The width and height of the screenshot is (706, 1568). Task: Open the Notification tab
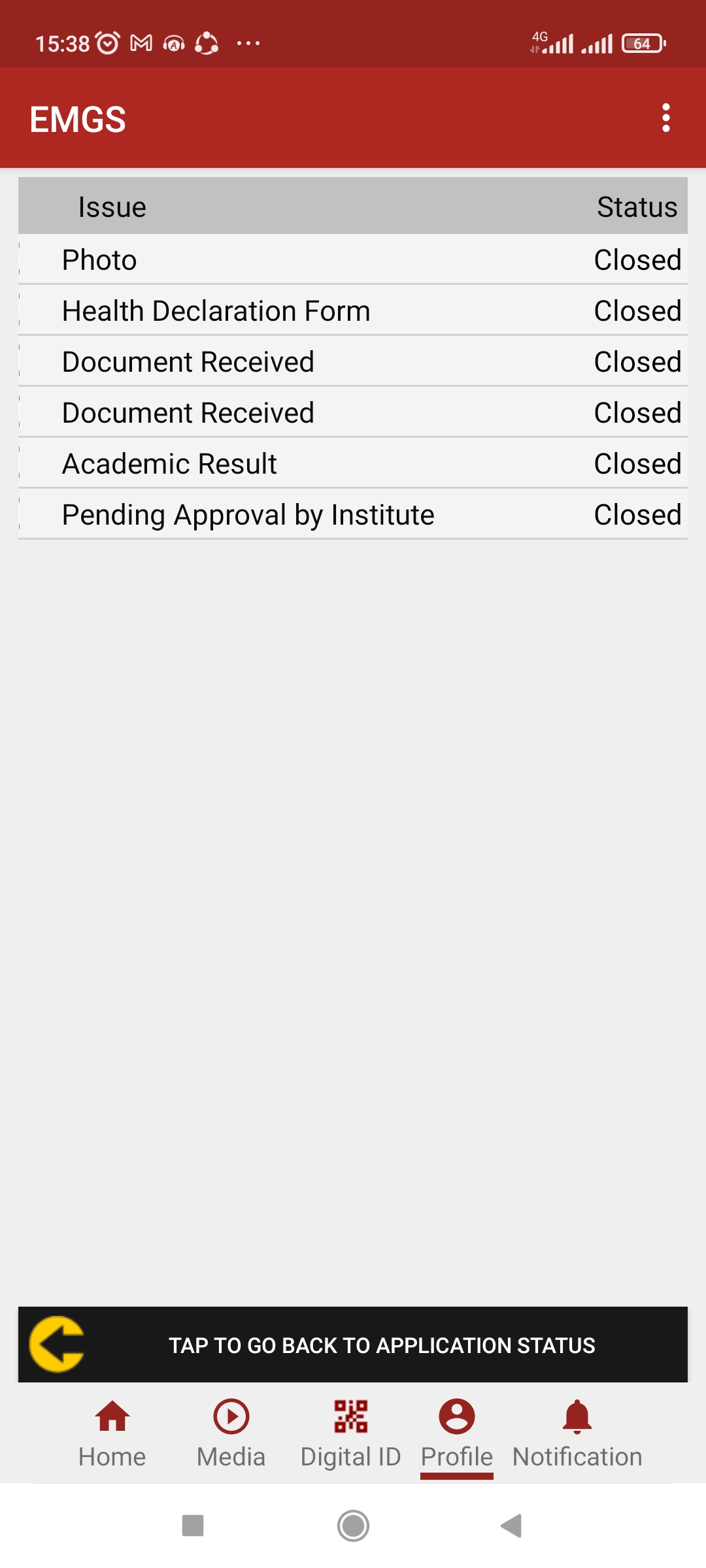click(x=577, y=1433)
